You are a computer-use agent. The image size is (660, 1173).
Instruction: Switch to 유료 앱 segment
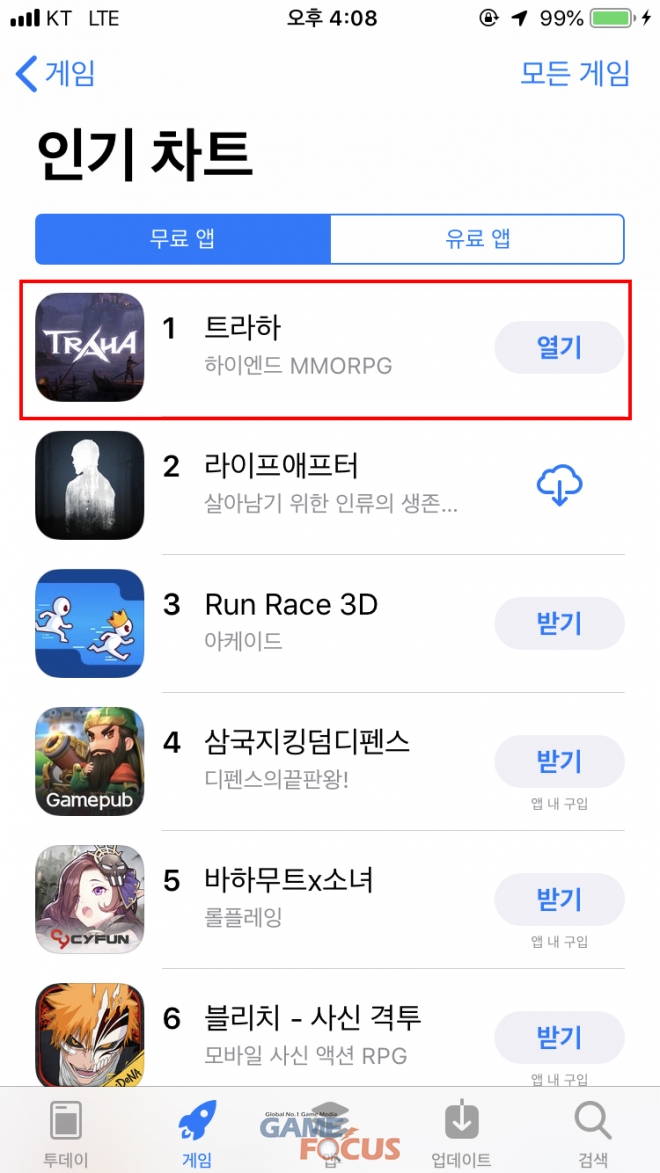[477, 238]
